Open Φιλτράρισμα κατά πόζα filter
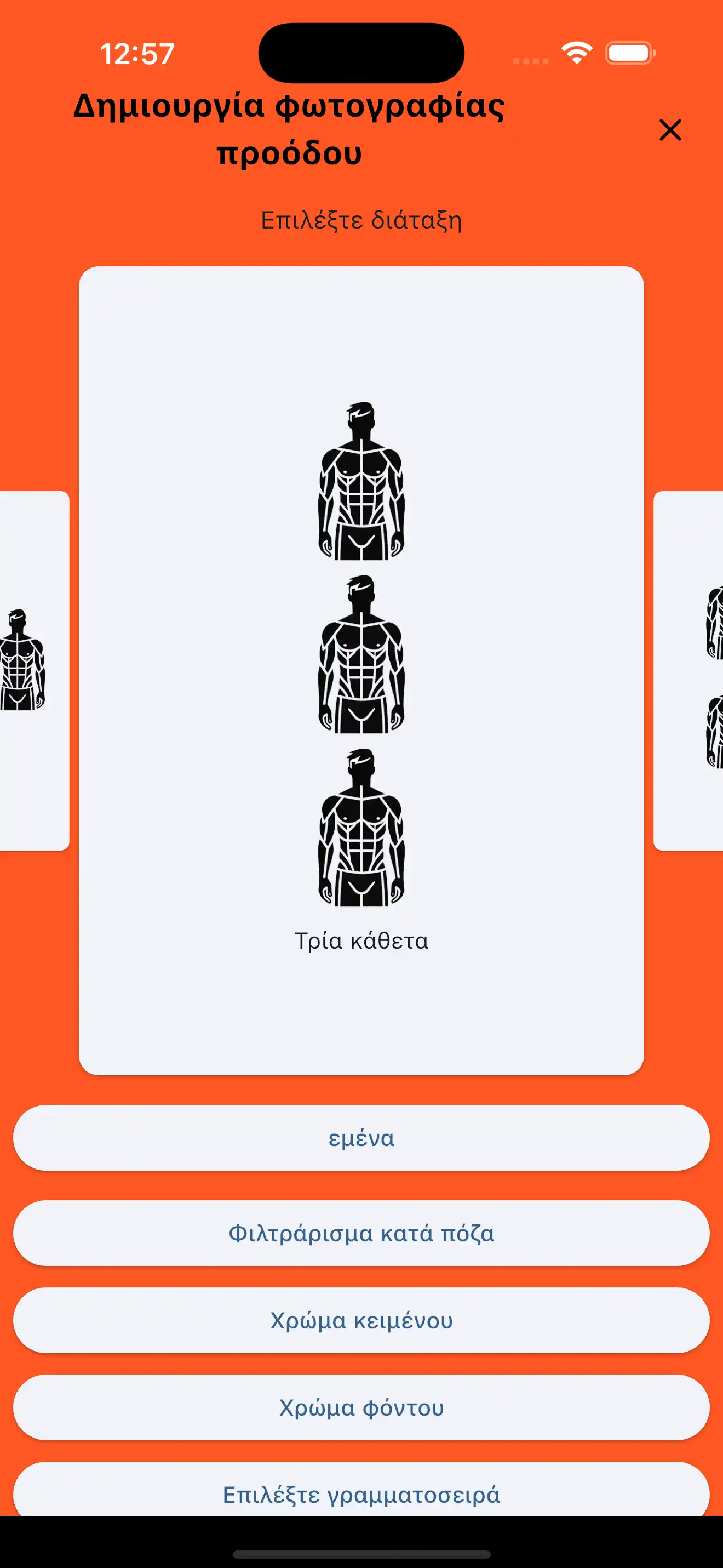 (361, 1233)
